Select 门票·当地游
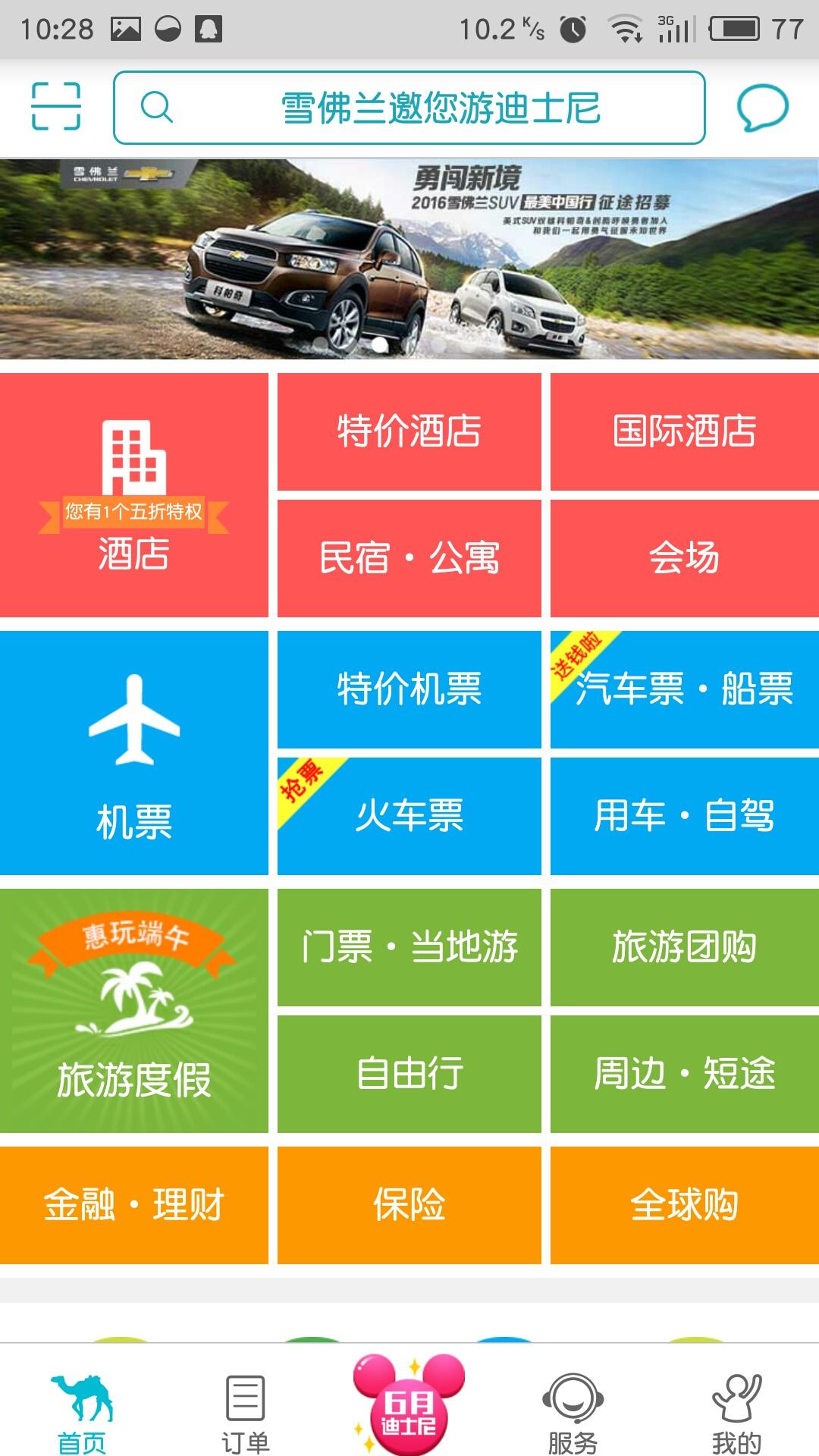Screen dimensions: 819x1456 pos(409,947)
